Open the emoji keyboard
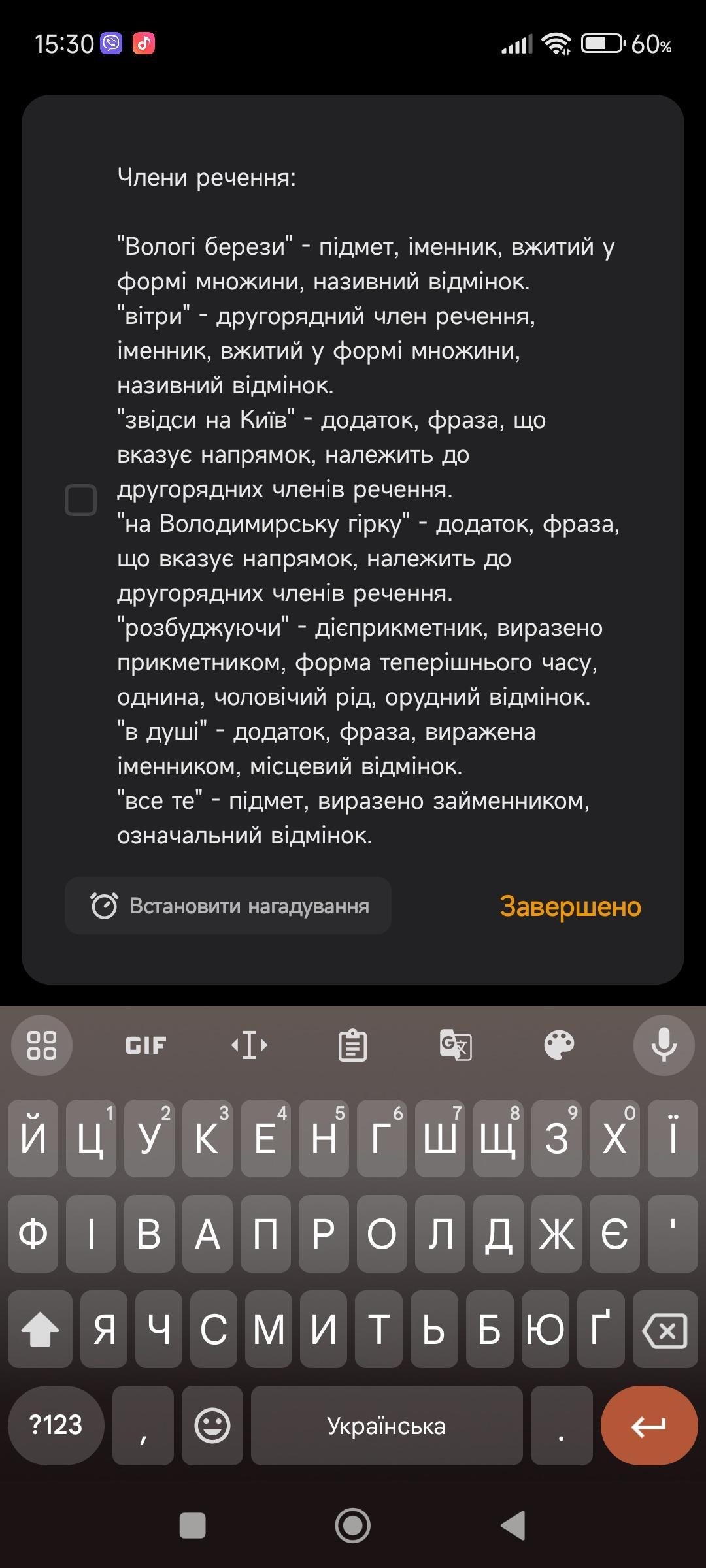 212,1426
